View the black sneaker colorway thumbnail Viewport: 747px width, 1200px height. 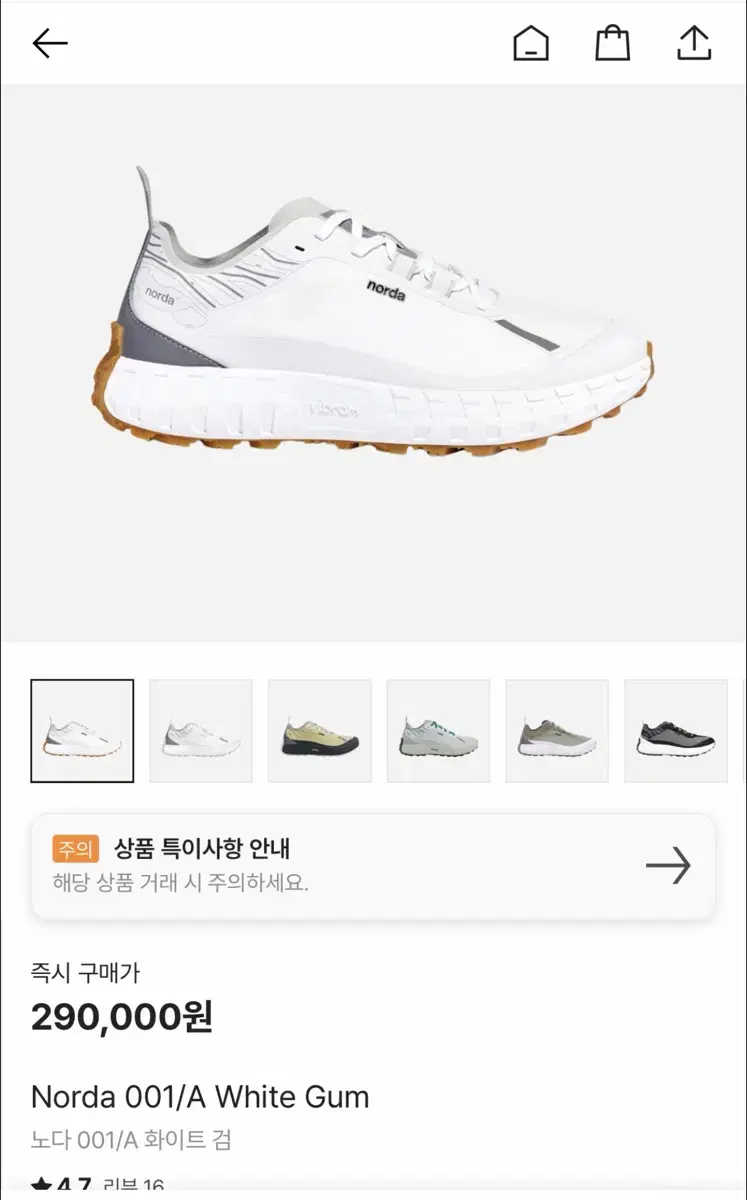[x=676, y=730]
